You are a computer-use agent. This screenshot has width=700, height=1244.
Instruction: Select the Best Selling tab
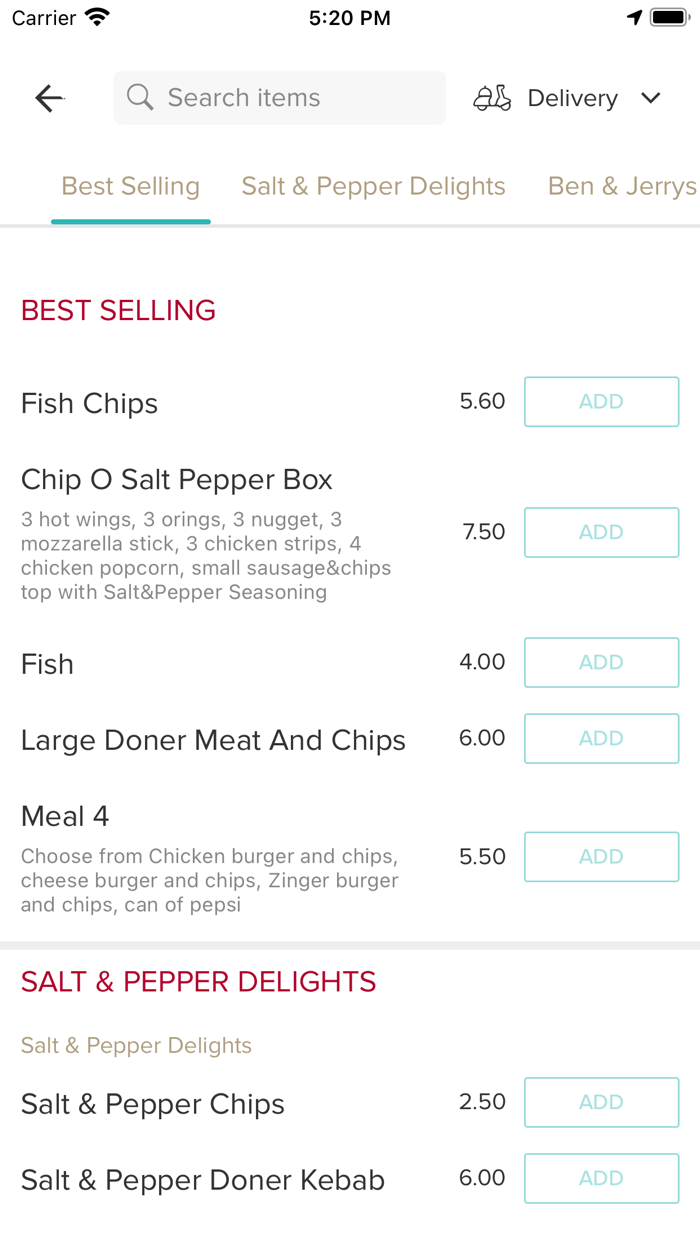point(131,186)
